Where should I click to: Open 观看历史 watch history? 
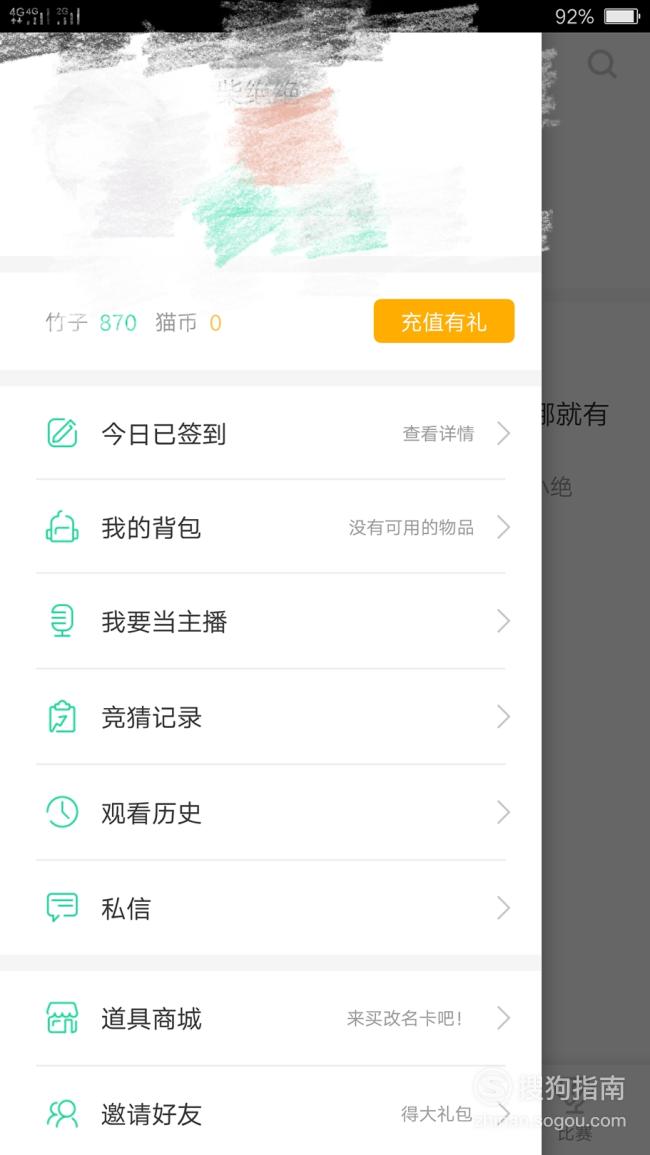[x=270, y=812]
